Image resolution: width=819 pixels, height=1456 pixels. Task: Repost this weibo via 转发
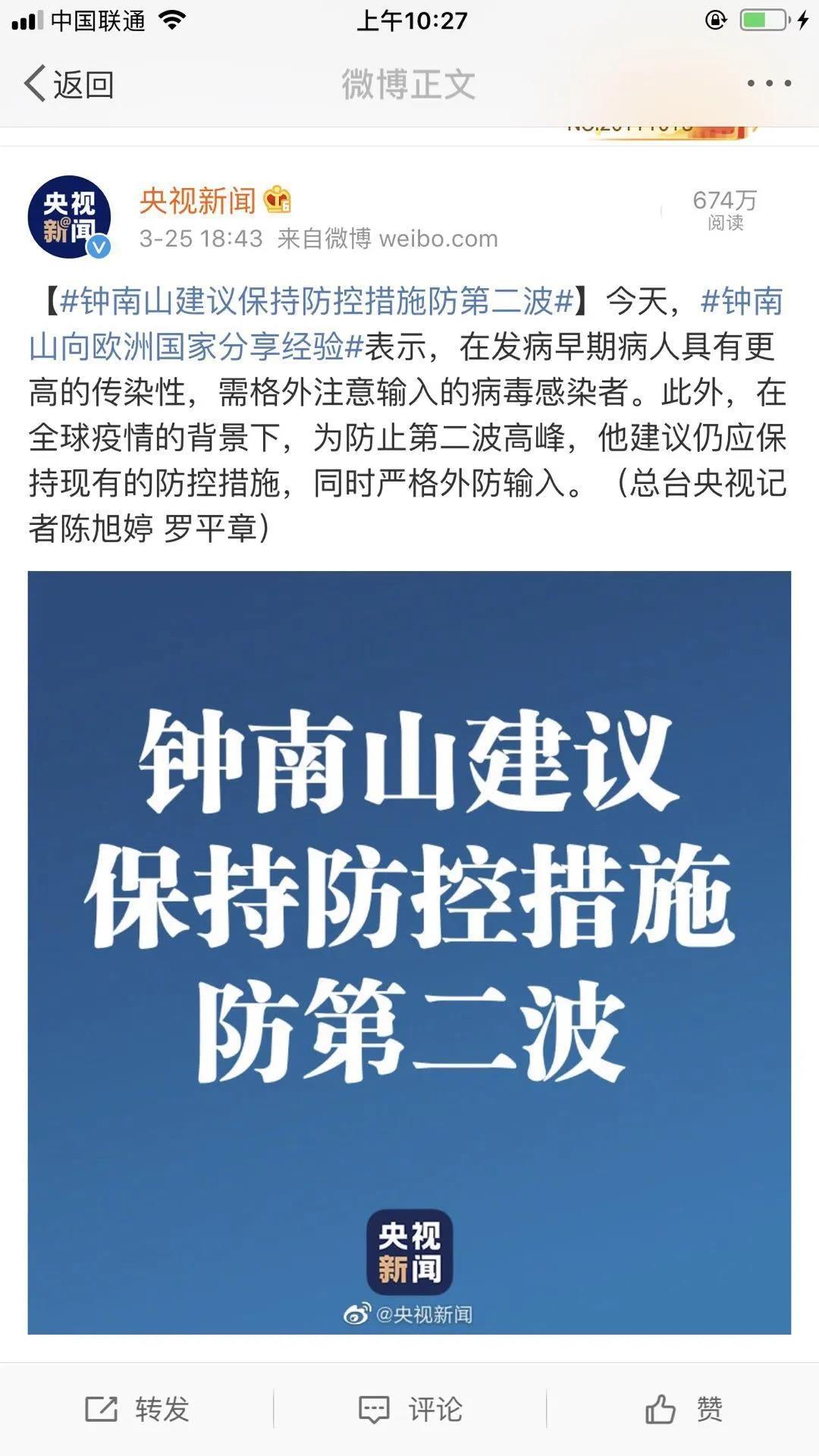(137, 1409)
